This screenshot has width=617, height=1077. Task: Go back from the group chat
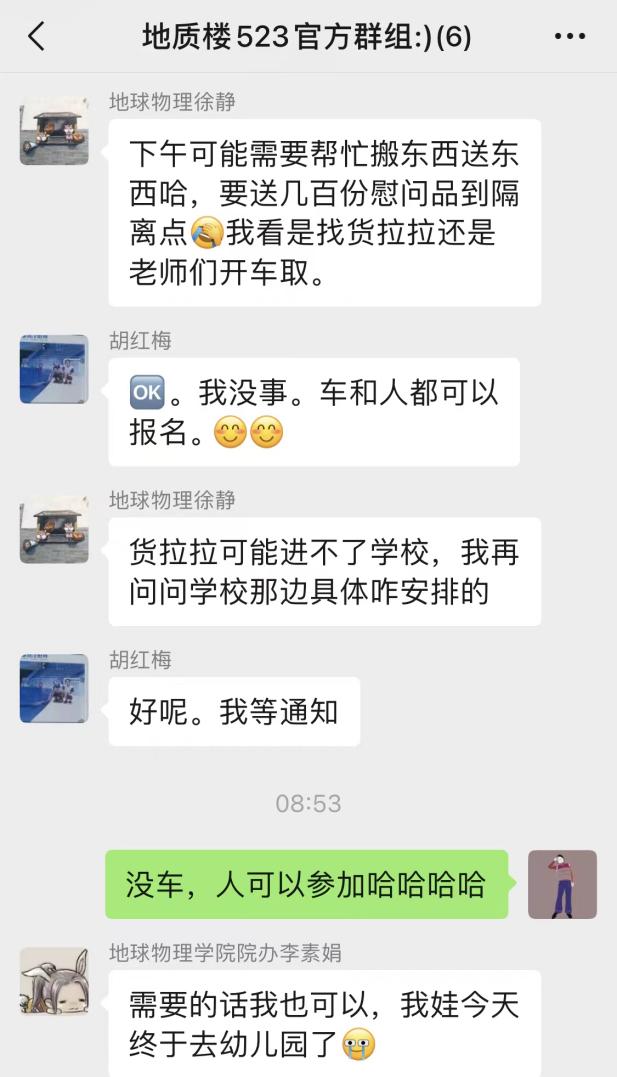pos(37,37)
